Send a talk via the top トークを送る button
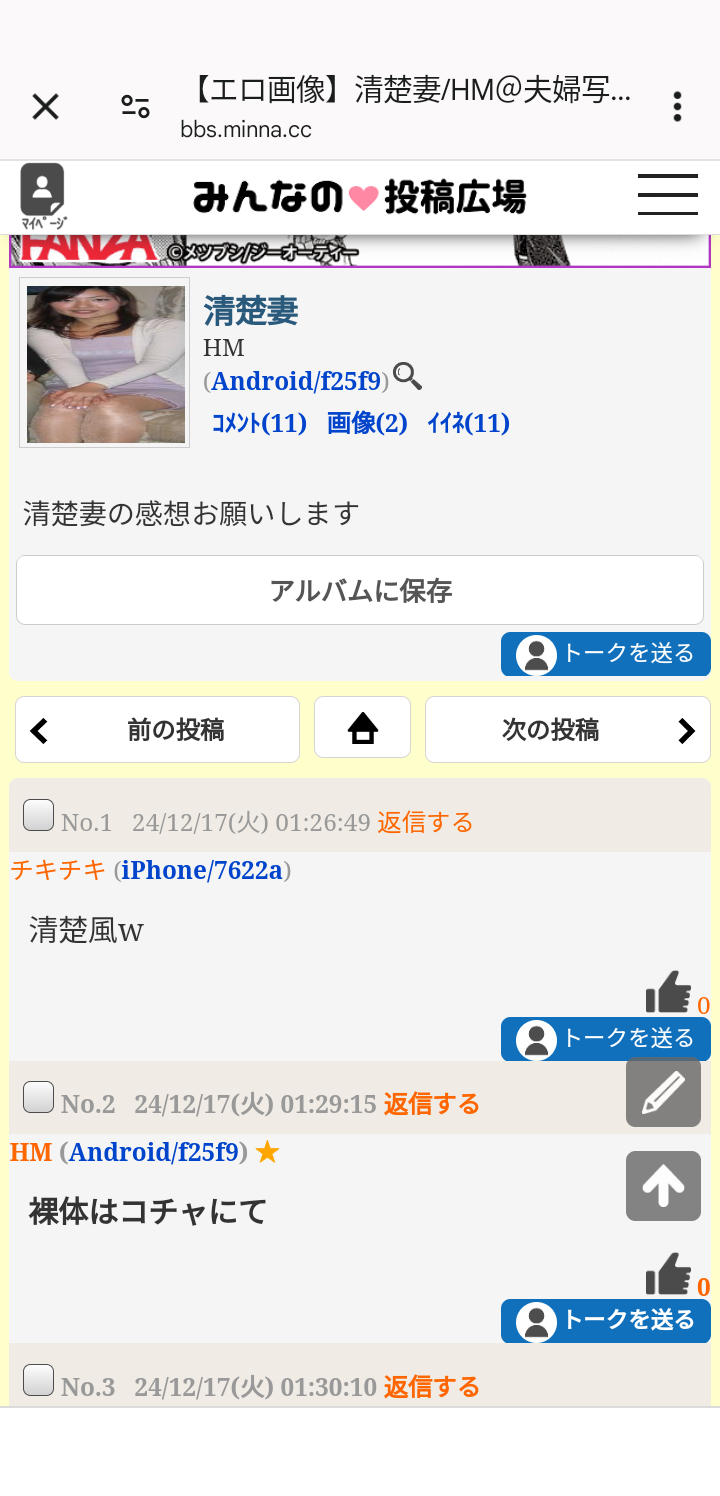Viewport: 720px width, 1496px height. (x=605, y=654)
